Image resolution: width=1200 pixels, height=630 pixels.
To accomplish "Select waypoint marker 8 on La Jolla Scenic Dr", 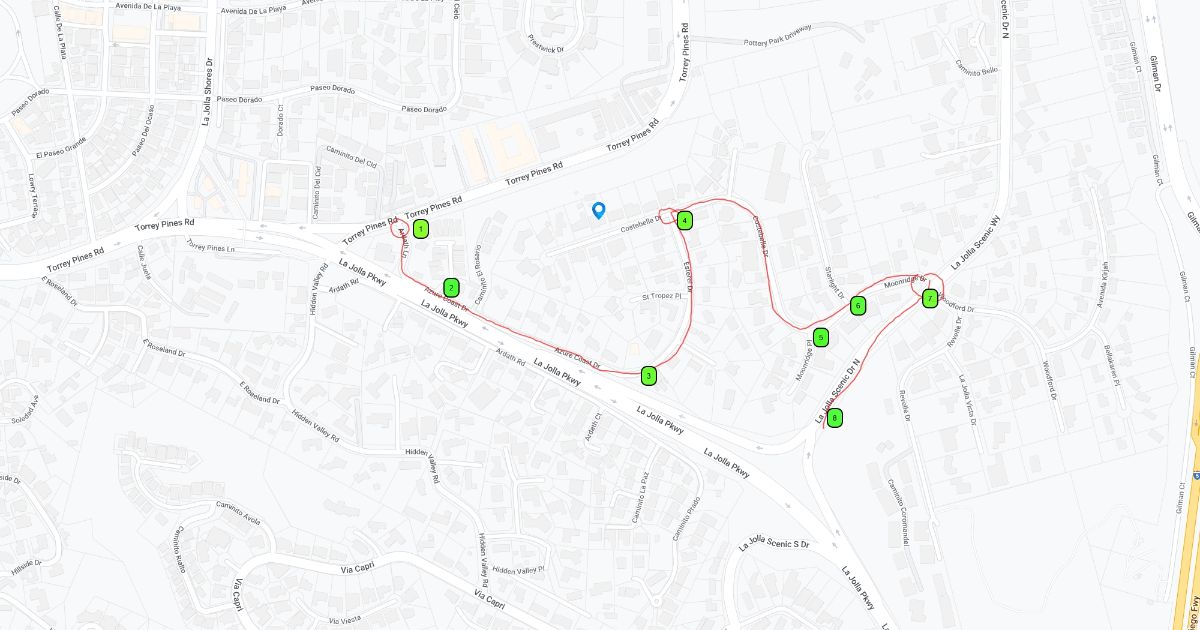I will coord(834,418).
